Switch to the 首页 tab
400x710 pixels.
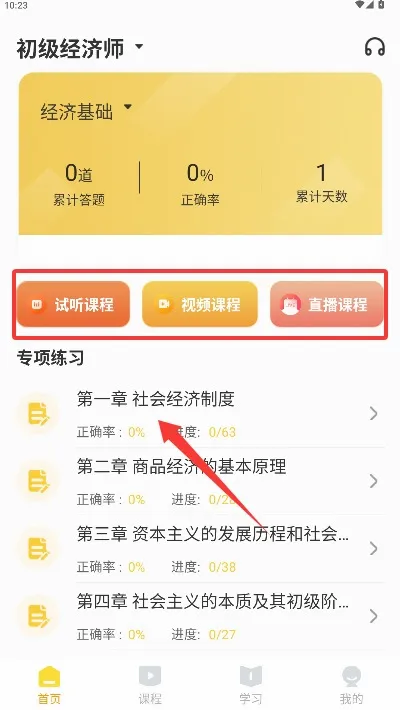click(x=49, y=685)
